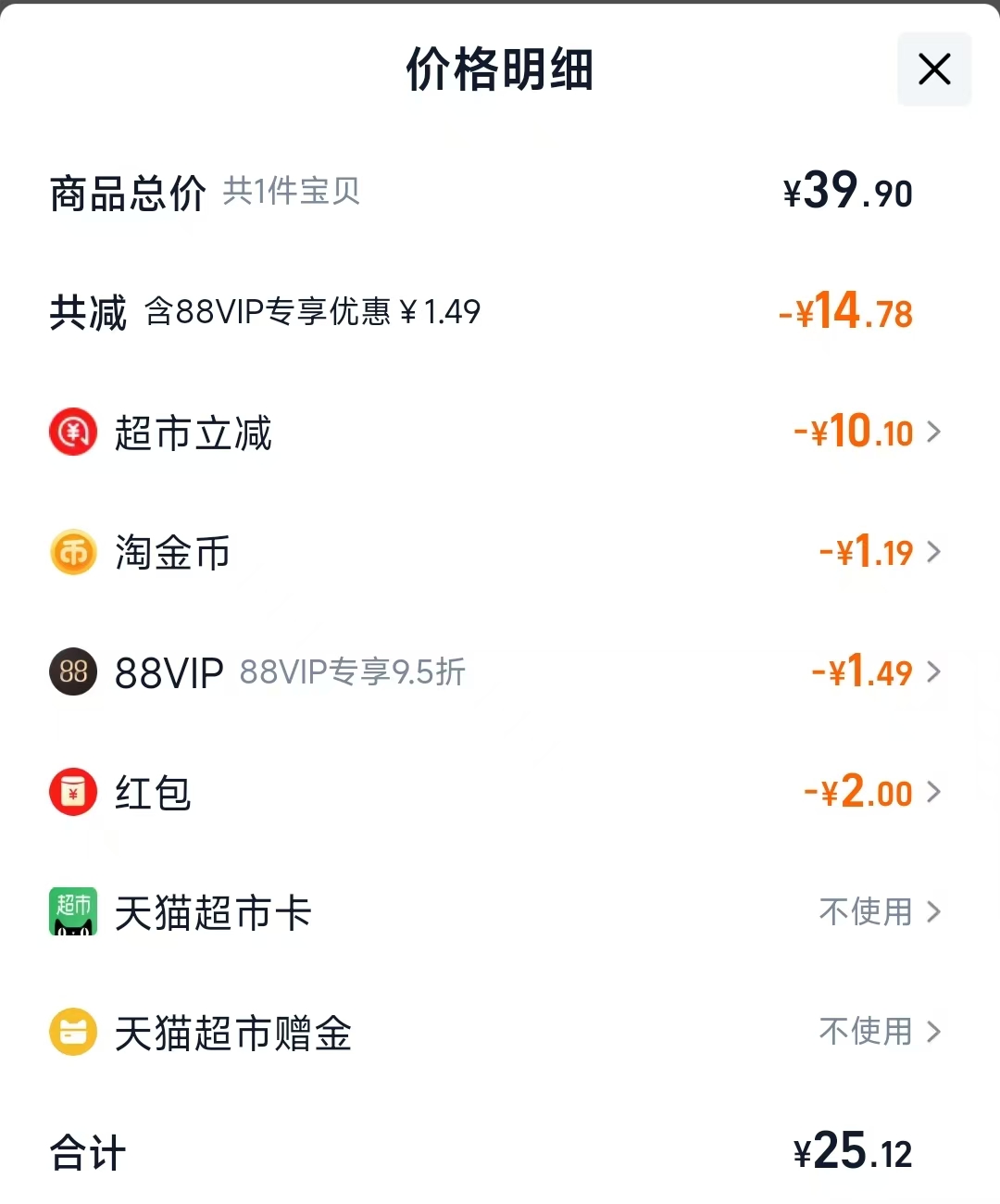Toggle 不使用 on 天猫超市赠金
Viewport: 1000px width, 1204px height.
[x=866, y=1032]
